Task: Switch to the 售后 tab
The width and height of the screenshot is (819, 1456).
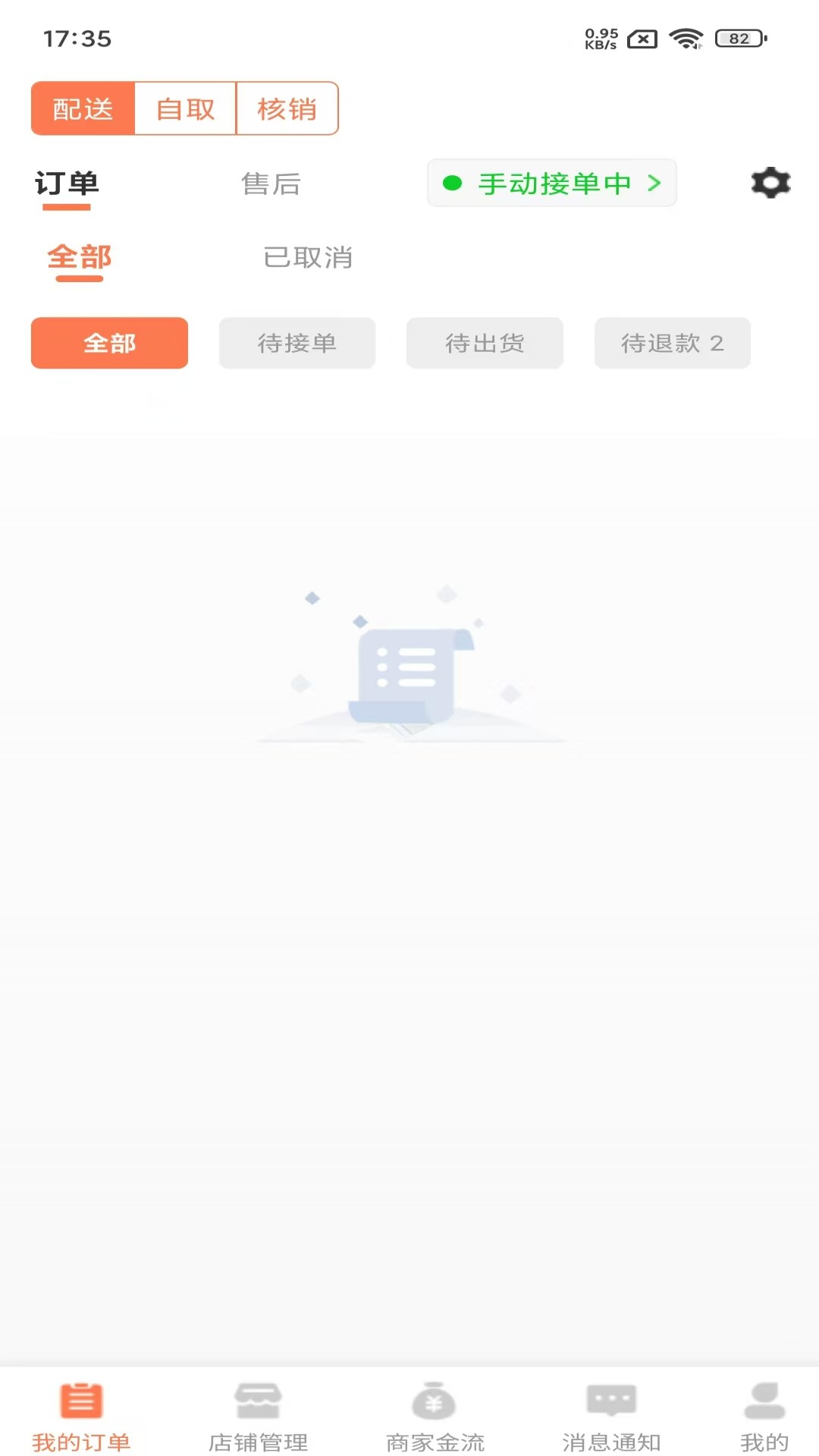Action: coord(271,183)
